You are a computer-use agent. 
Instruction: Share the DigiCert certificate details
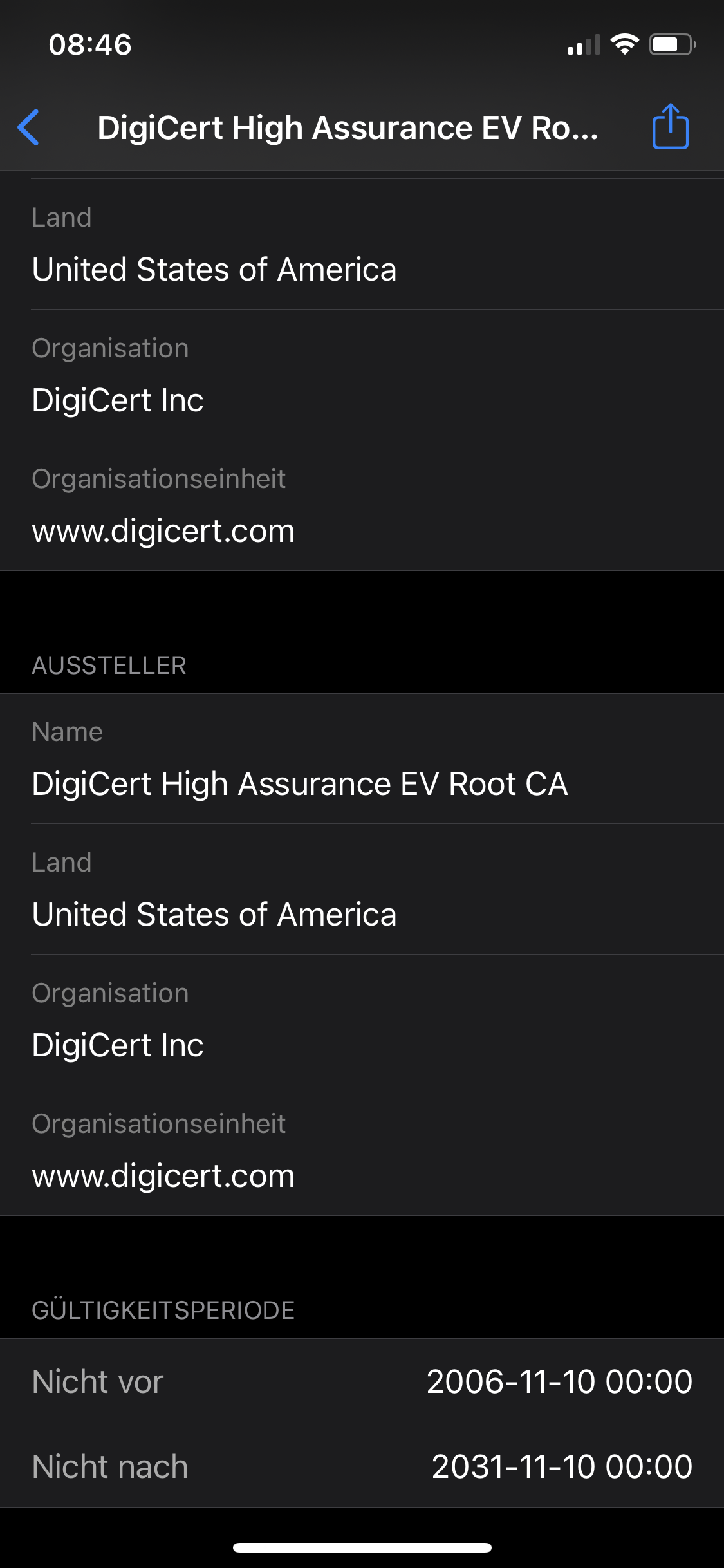[670, 127]
